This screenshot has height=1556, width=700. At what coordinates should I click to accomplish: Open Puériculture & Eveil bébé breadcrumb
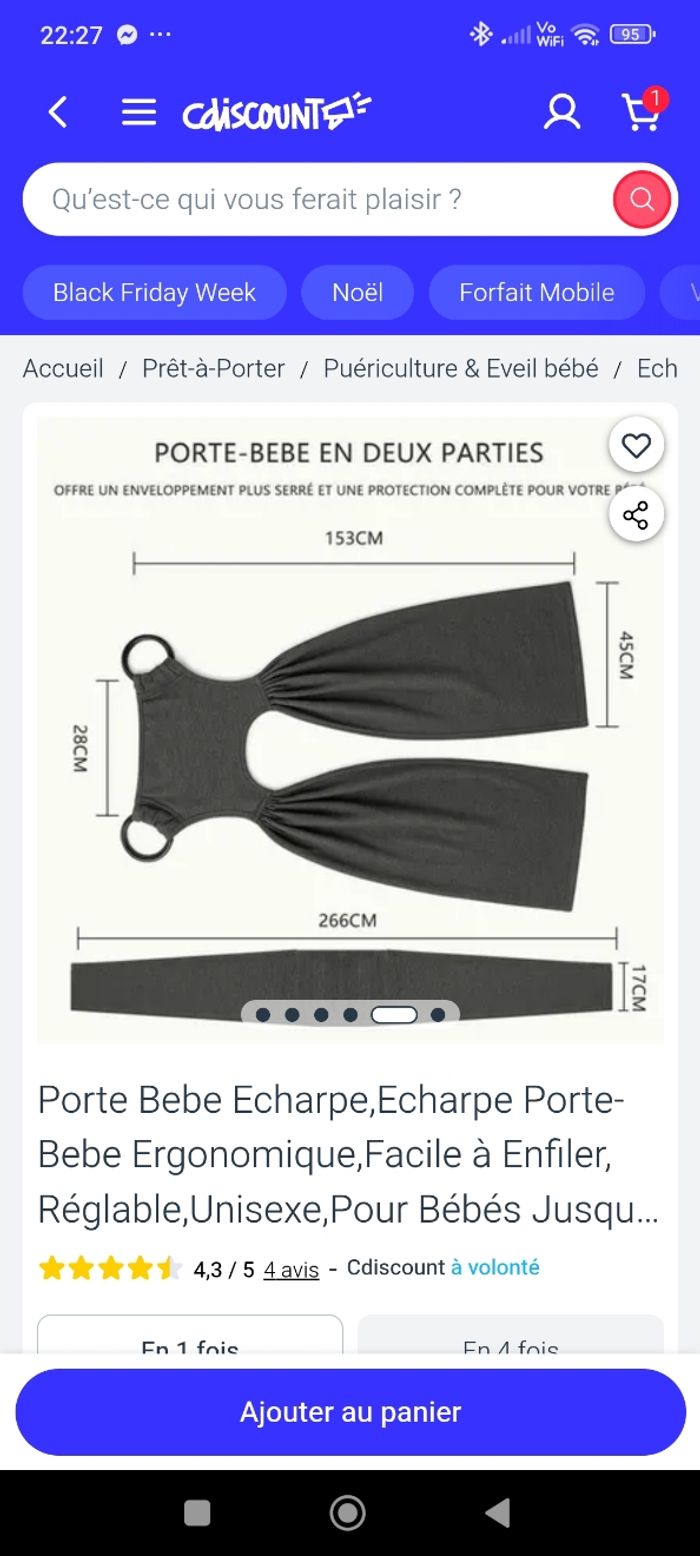pyautogui.click(x=460, y=368)
